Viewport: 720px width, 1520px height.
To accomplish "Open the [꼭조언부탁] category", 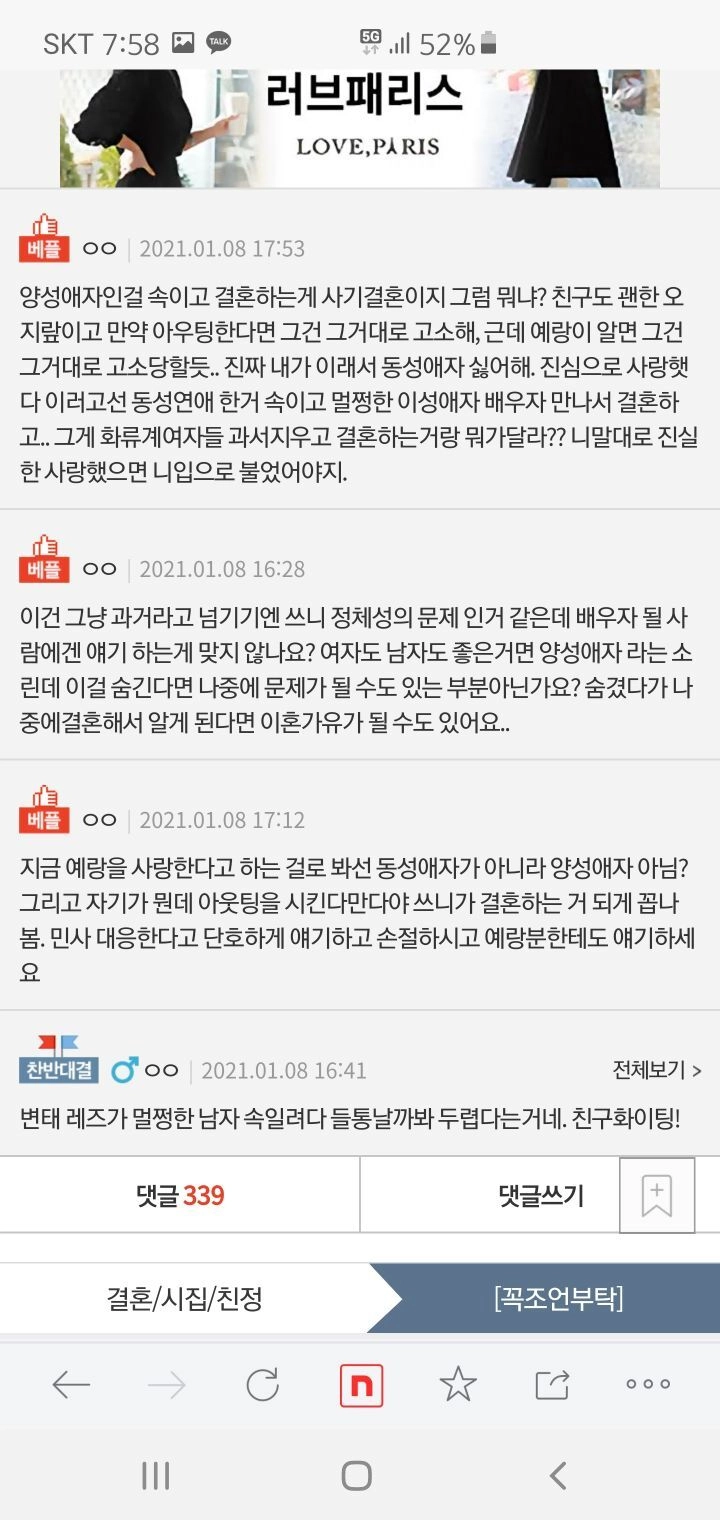I will pyautogui.click(x=558, y=1299).
